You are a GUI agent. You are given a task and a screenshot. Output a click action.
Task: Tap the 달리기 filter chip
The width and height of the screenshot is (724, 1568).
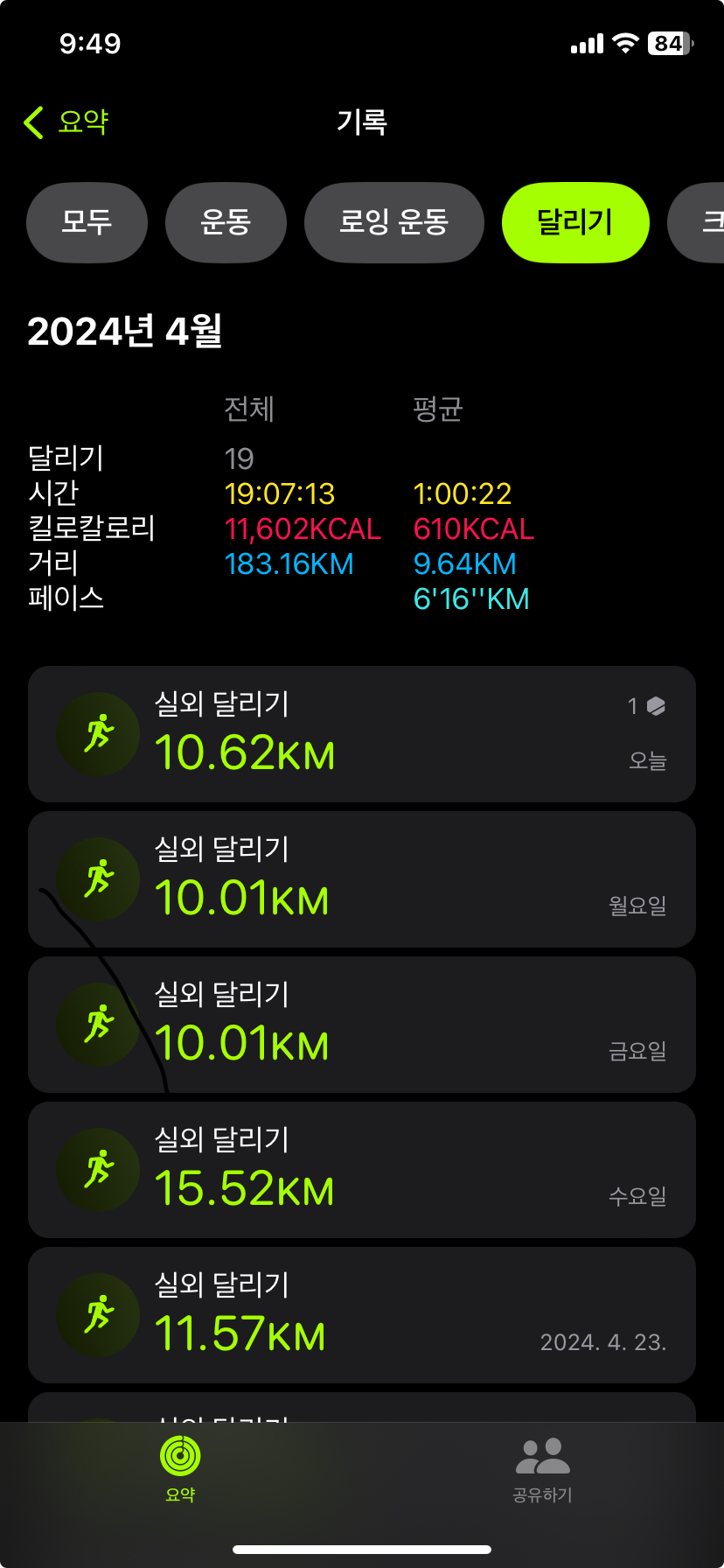(x=574, y=222)
